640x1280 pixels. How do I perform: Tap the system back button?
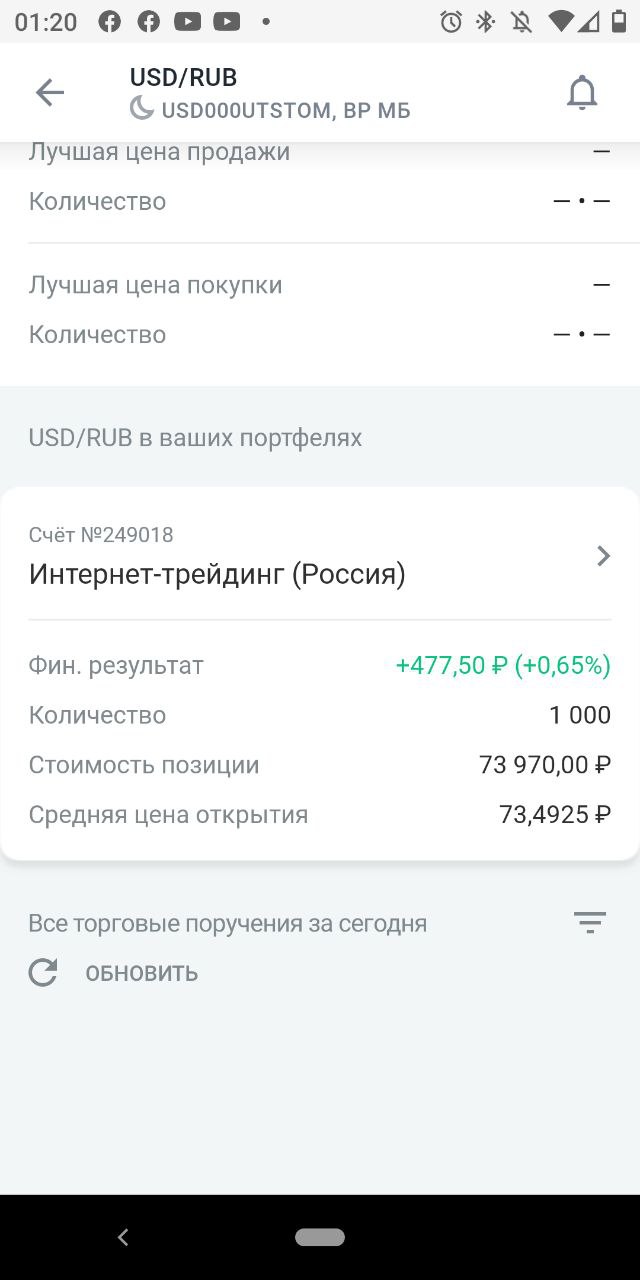(x=123, y=1238)
